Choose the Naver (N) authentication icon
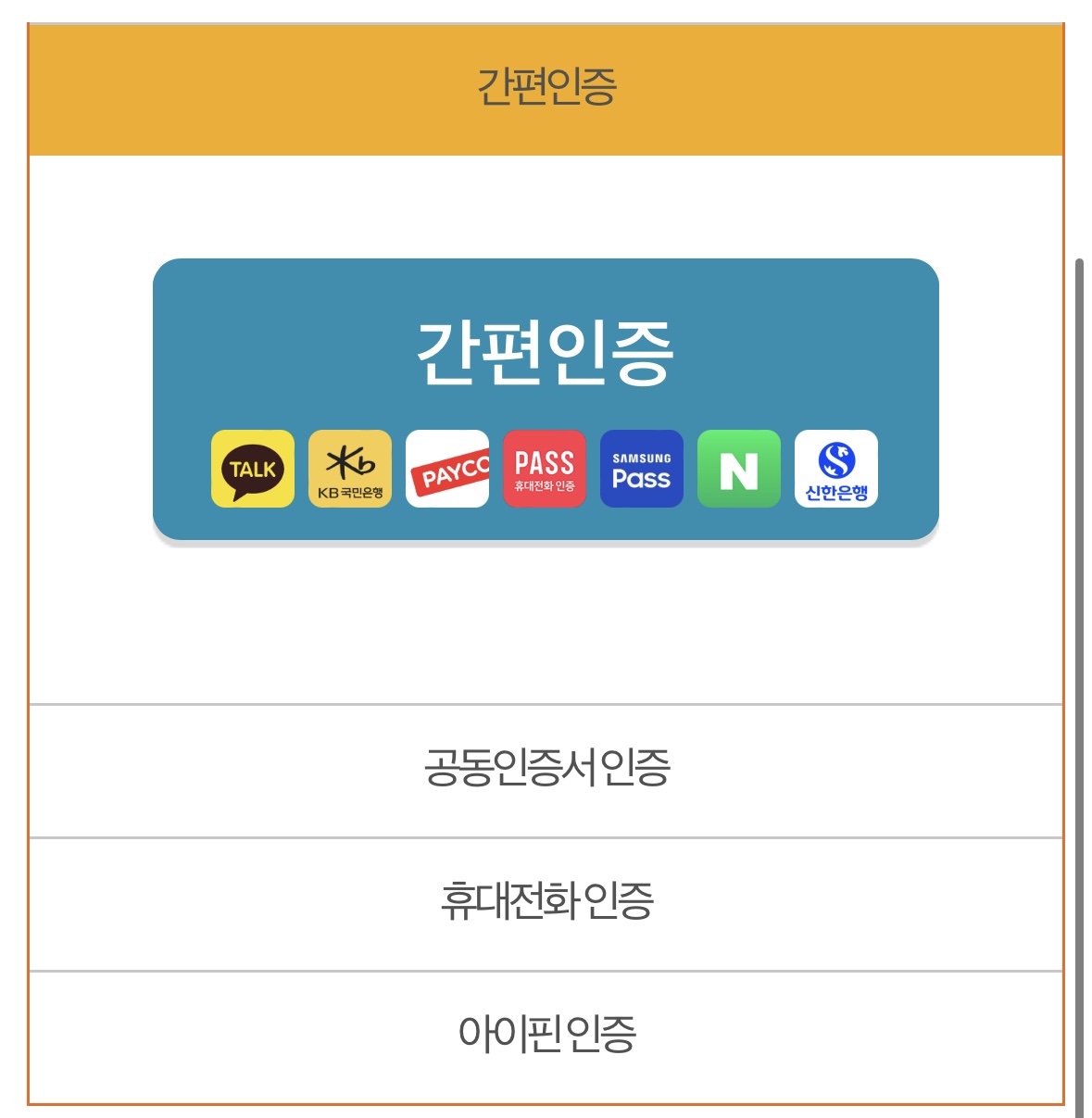Screen dimensions: 1092x1118 [x=738, y=468]
